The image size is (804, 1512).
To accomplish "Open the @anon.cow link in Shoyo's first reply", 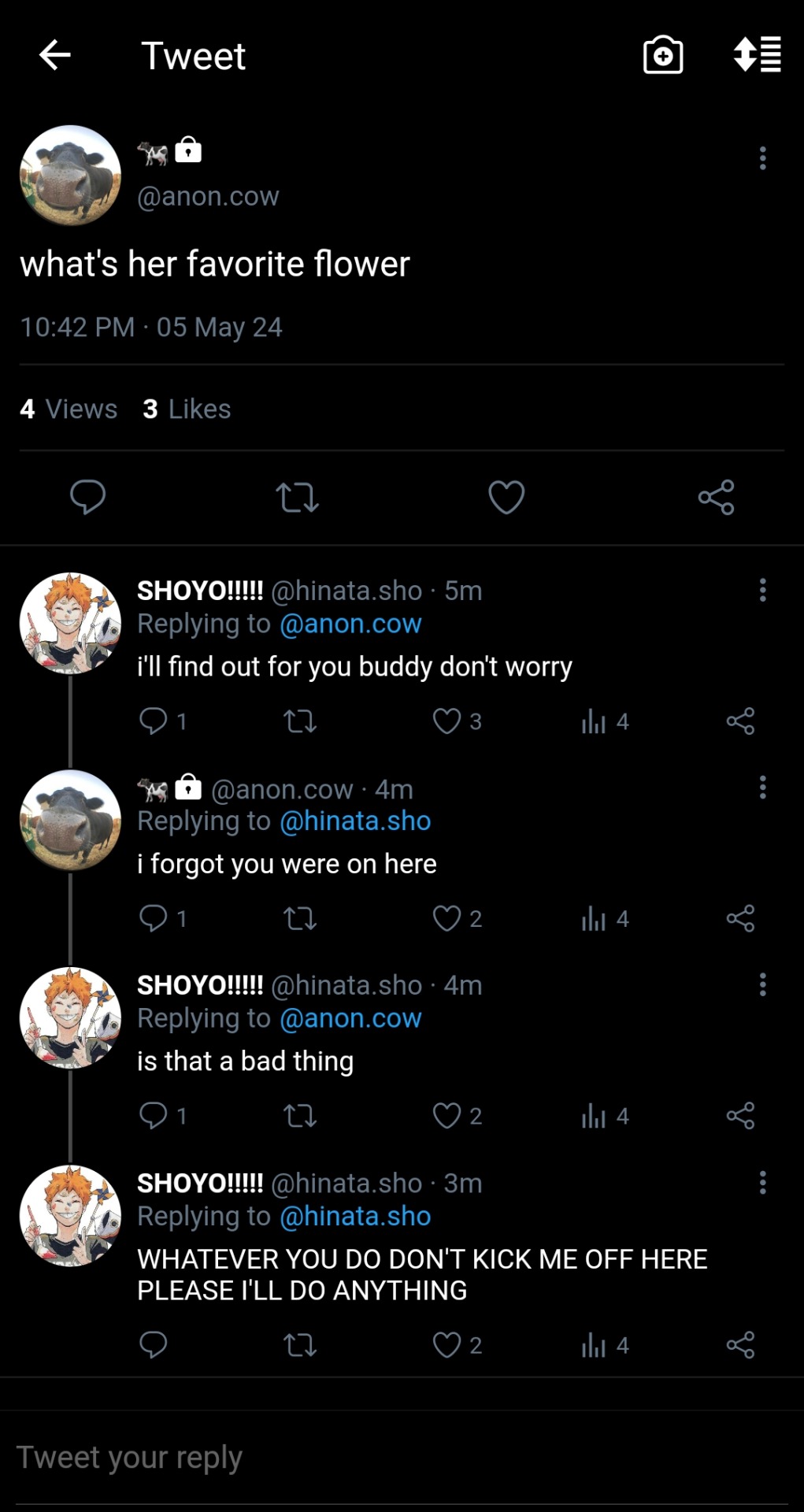I will pos(350,624).
